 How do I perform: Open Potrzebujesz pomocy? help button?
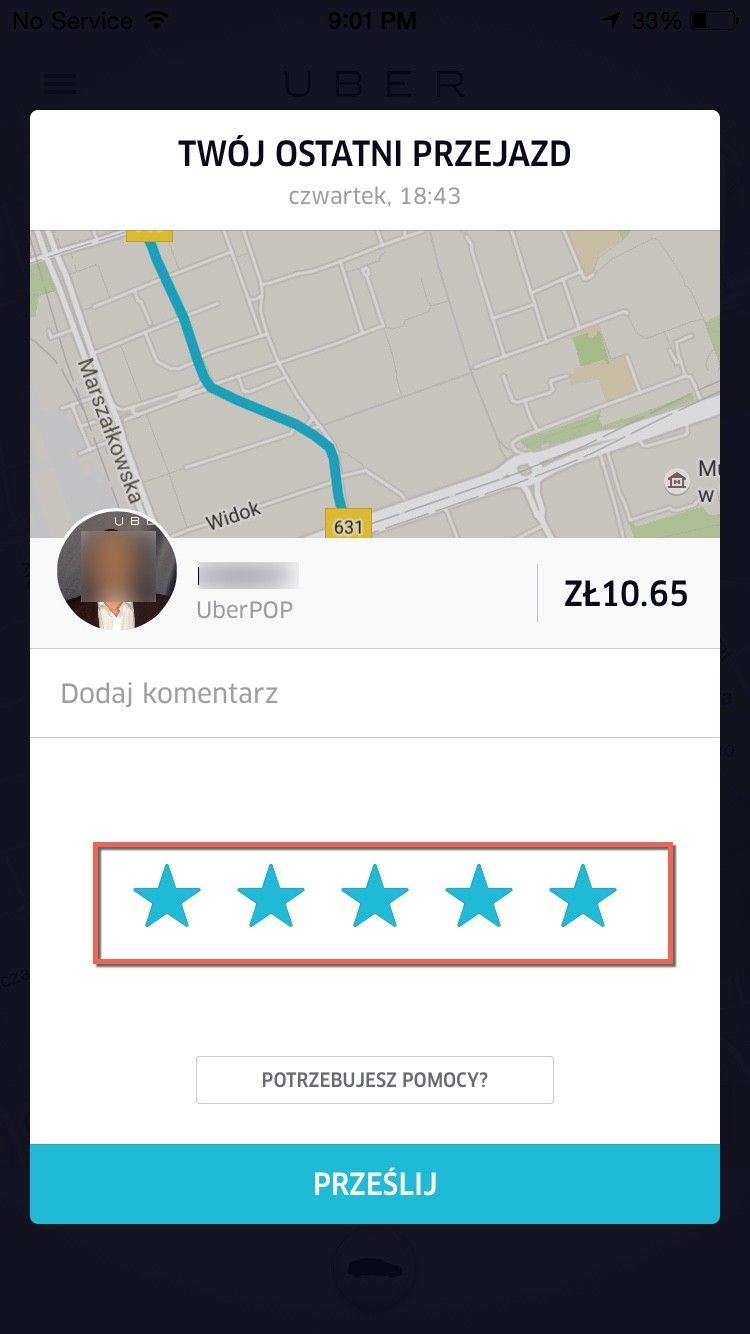pos(375,1080)
